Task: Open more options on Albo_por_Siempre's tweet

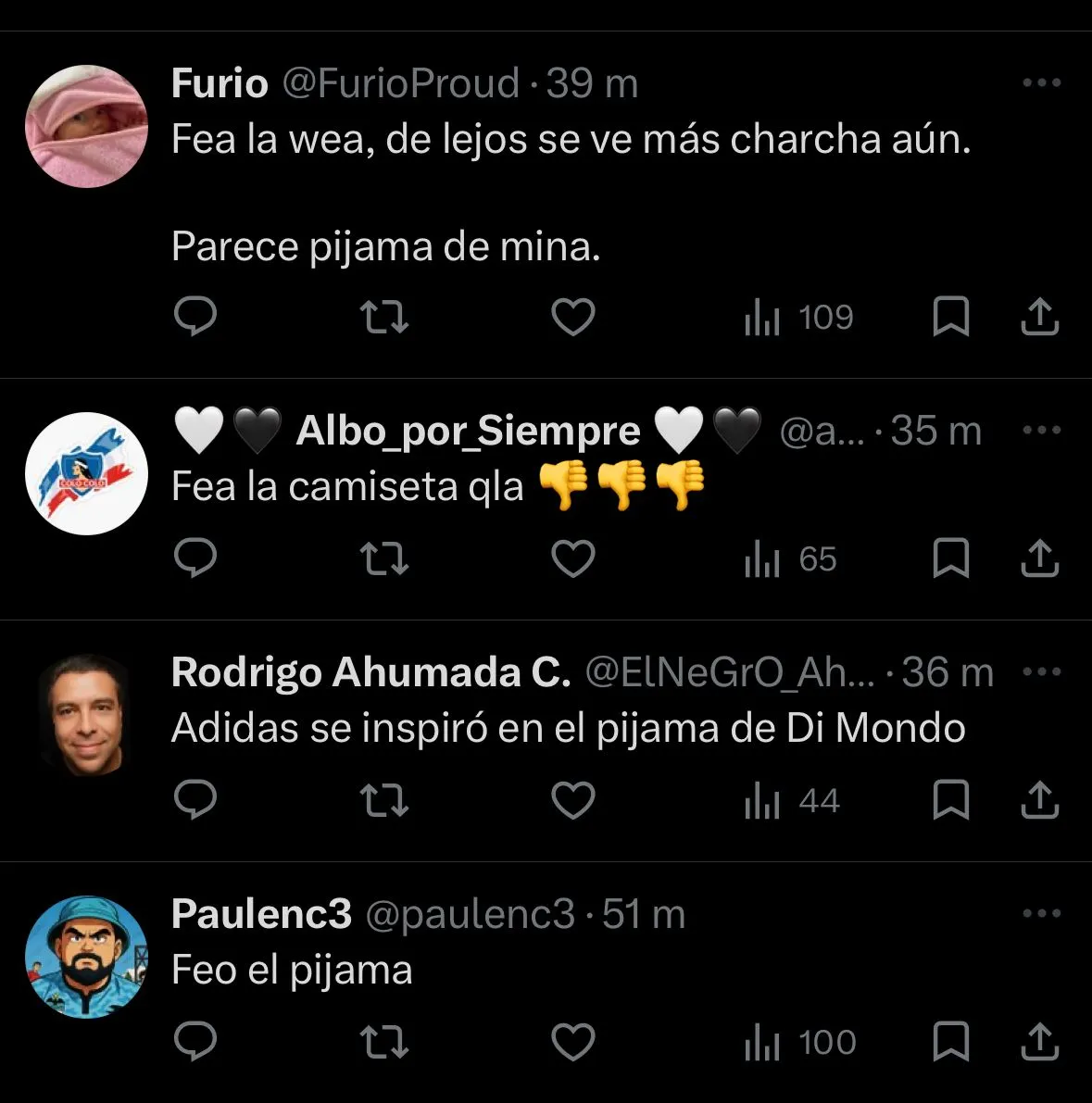Action: [1041, 431]
